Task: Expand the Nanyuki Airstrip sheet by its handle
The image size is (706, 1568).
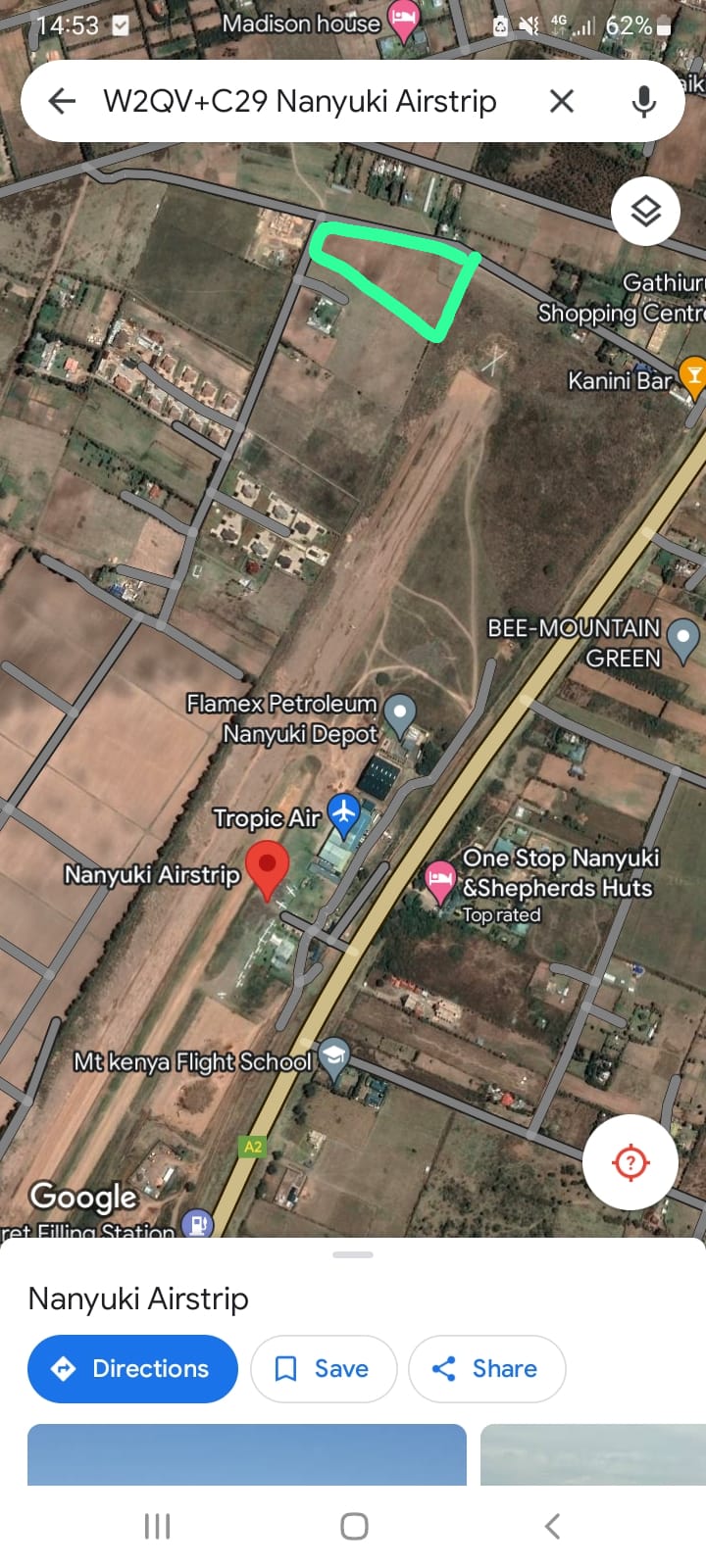Action: (x=353, y=1254)
